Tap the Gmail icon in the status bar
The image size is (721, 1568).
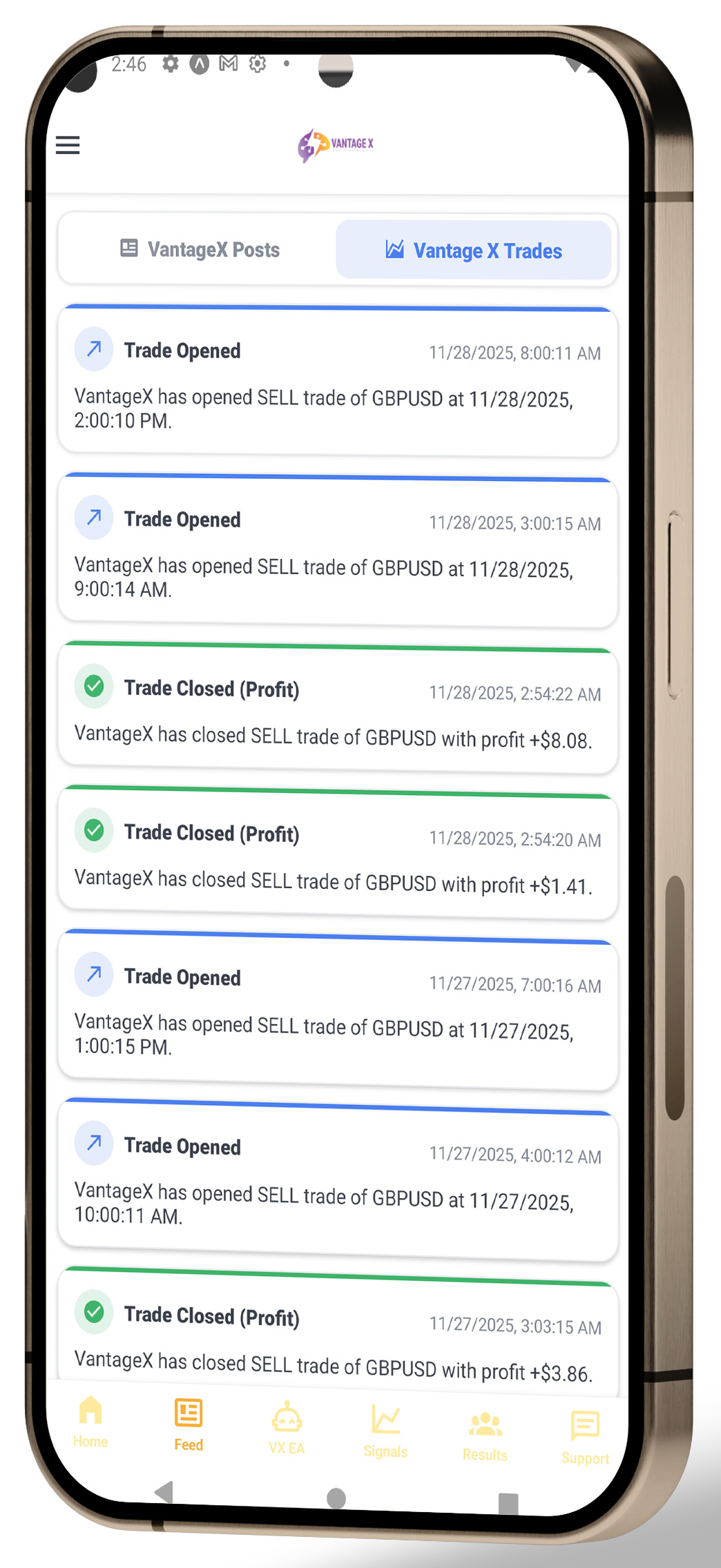pos(228,64)
